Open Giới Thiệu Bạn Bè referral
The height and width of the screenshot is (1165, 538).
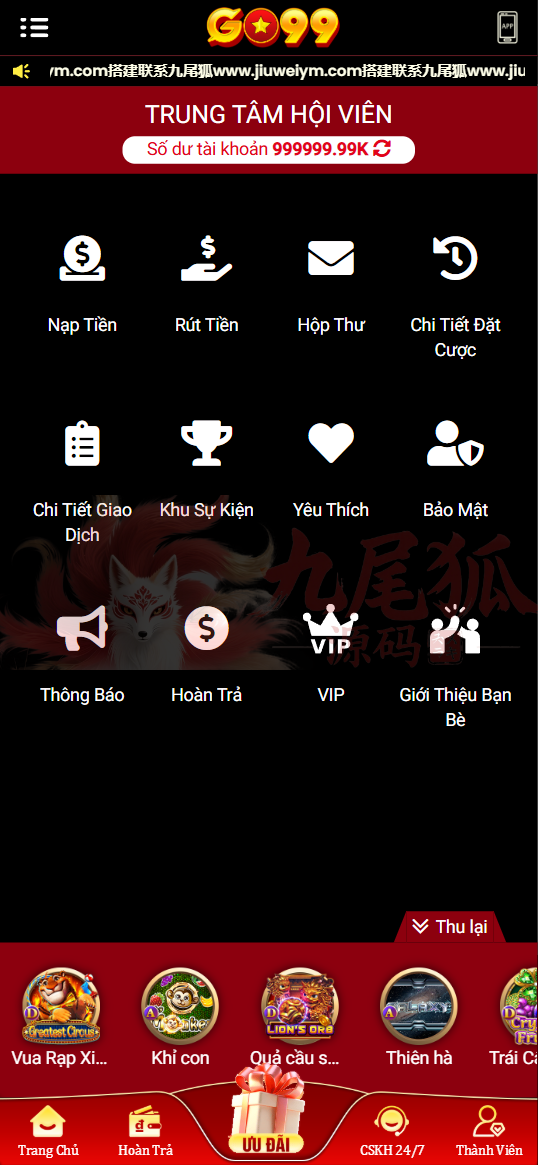(456, 666)
